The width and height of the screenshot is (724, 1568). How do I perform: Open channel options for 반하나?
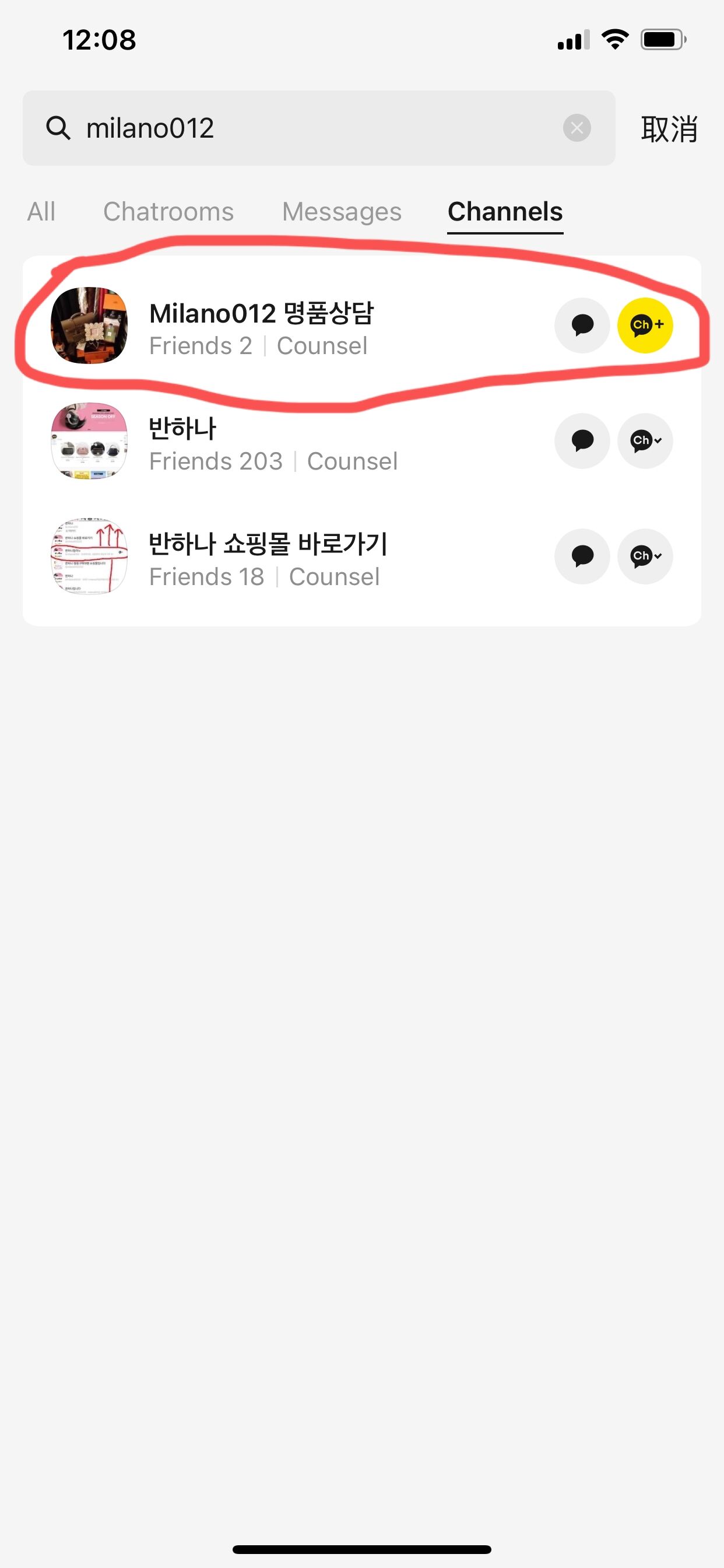point(645,440)
